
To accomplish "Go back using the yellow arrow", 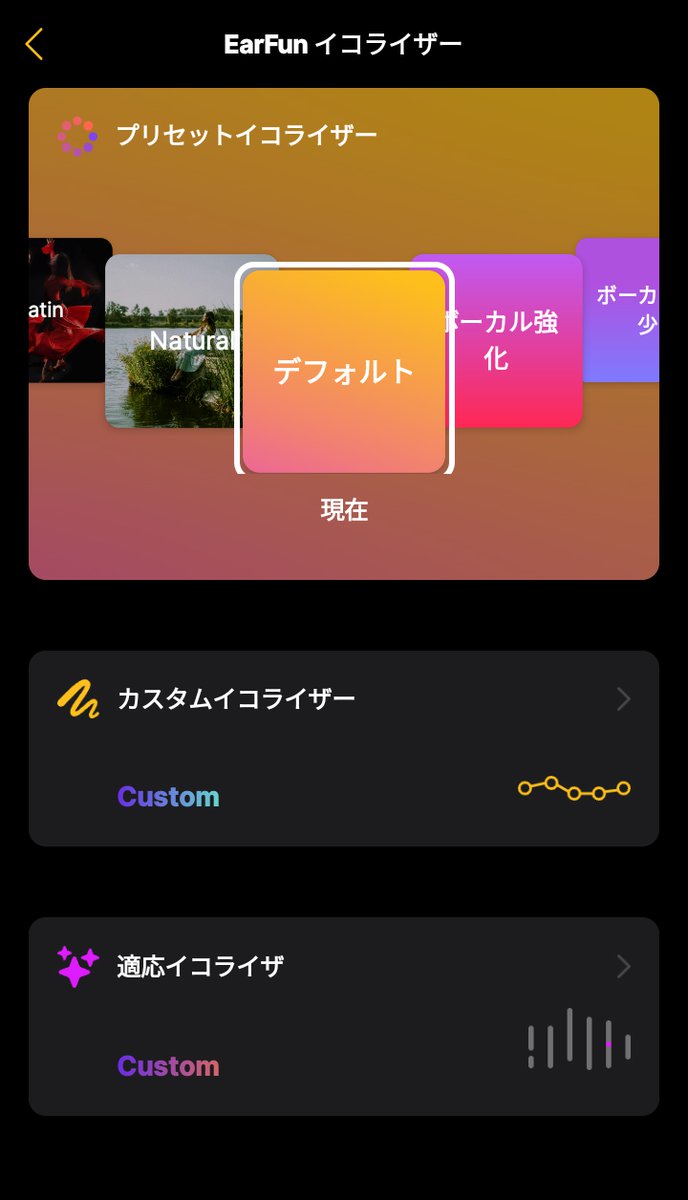I will [35, 45].
